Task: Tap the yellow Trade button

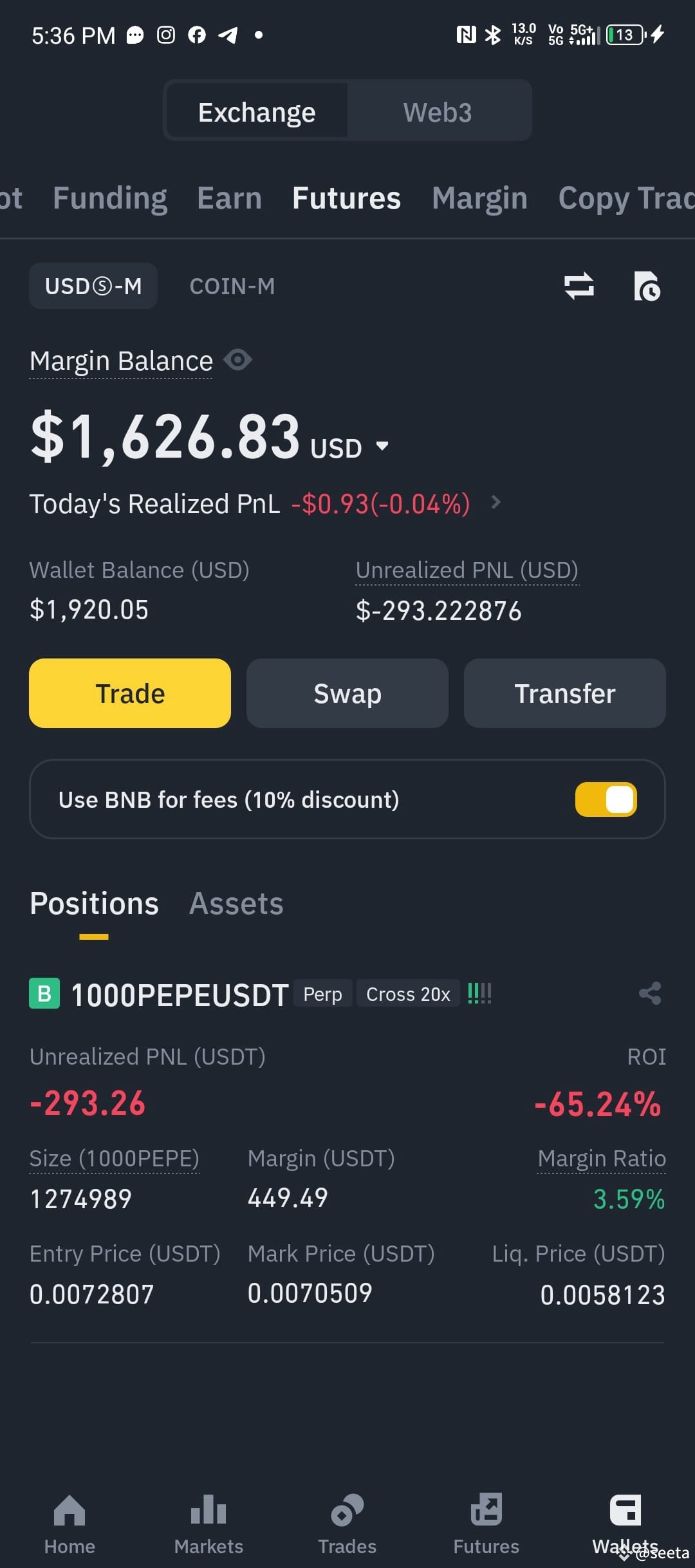Action: (x=129, y=693)
